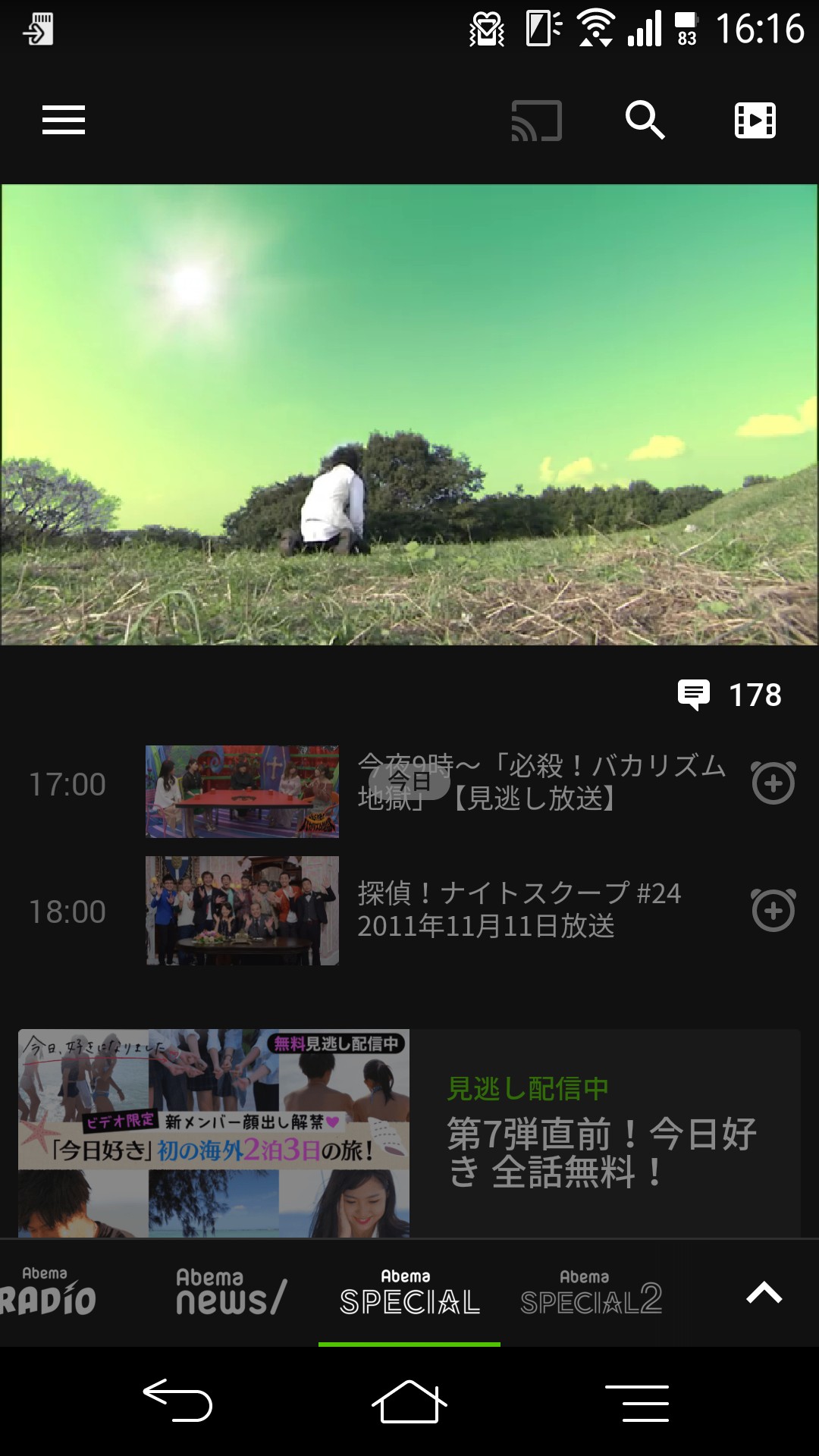Open the video library icon
This screenshot has width=819, height=1456.
coord(755,121)
